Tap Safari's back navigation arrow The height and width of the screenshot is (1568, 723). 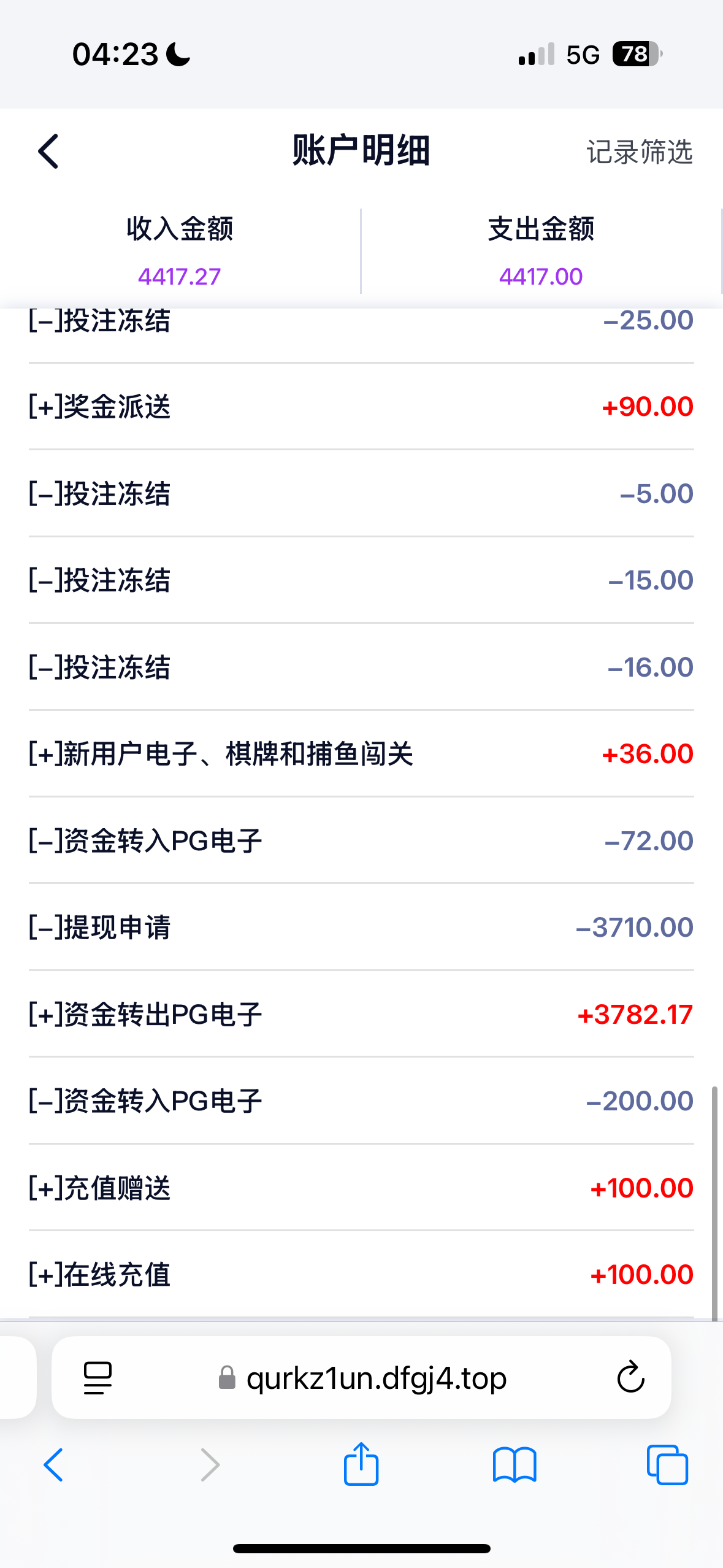pos(54,1465)
